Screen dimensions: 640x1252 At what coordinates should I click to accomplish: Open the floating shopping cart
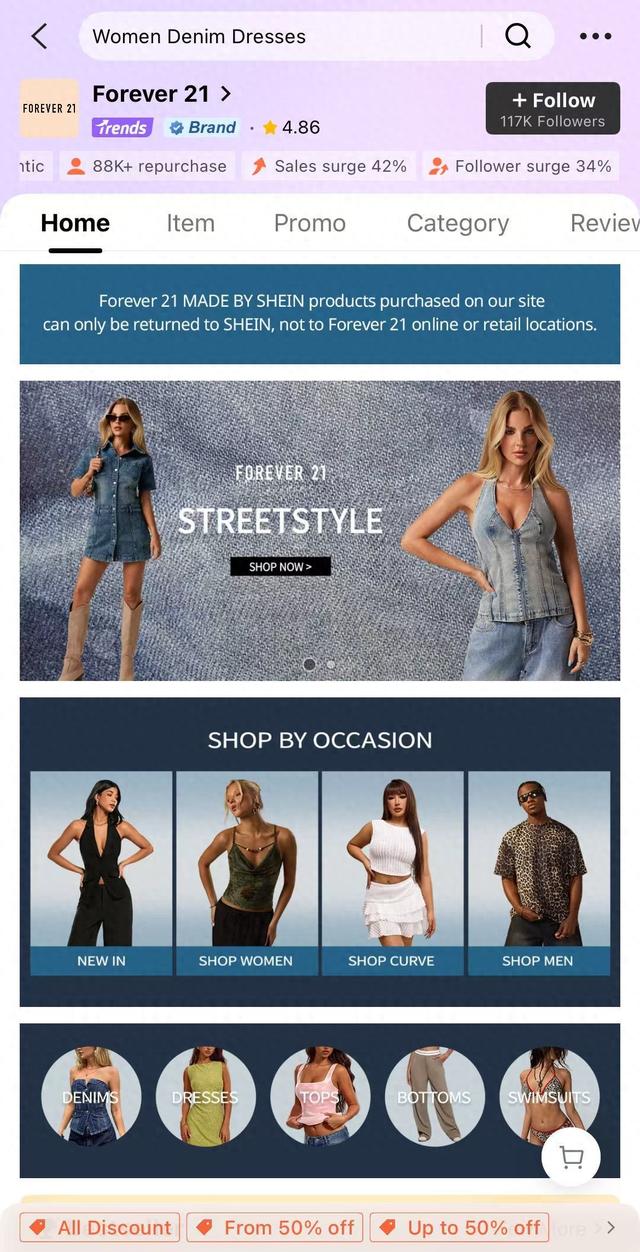pyautogui.click(x=571, y=1158)
